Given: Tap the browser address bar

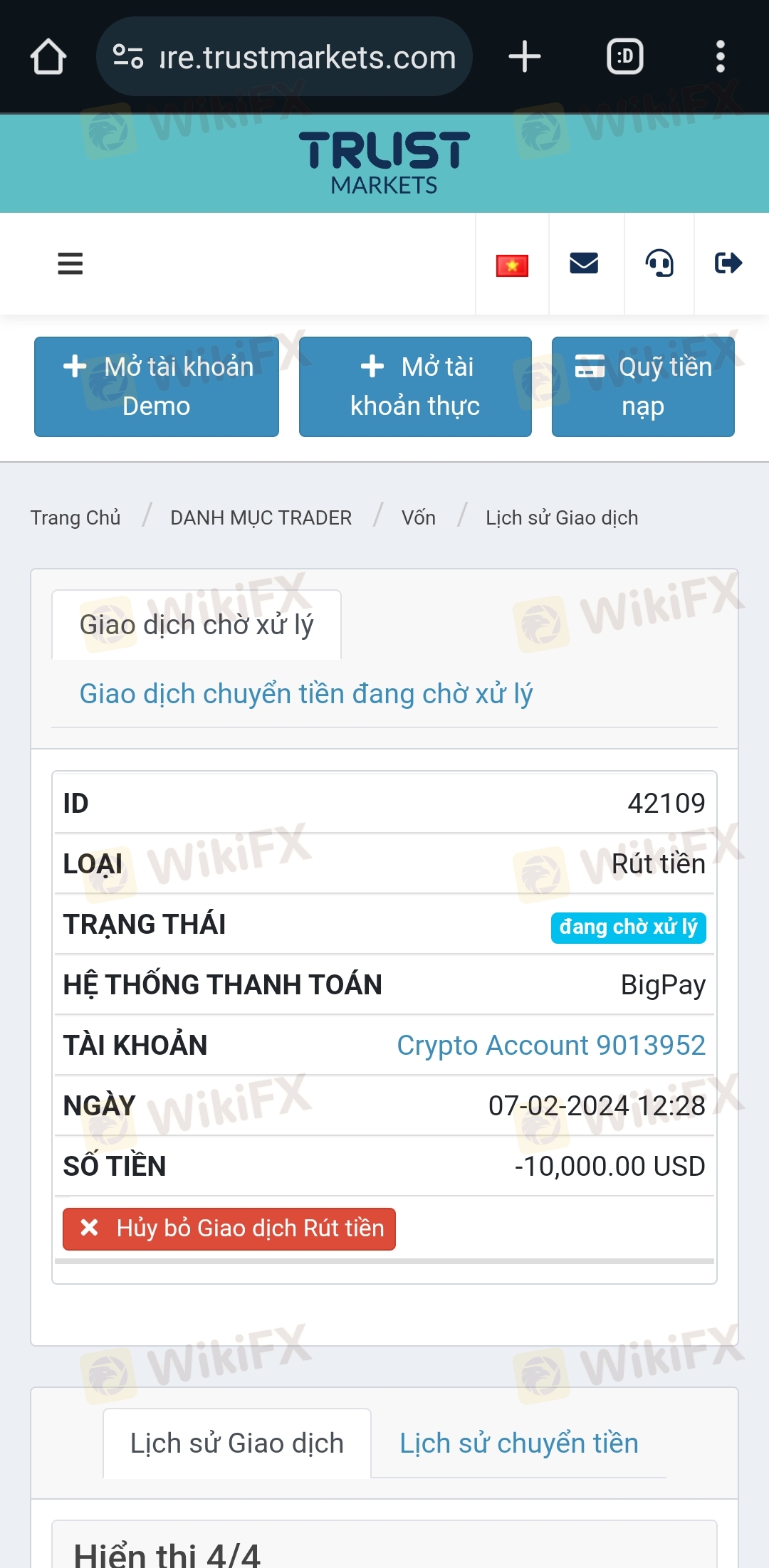Looking at the screenshot, I should click(284, 56).
